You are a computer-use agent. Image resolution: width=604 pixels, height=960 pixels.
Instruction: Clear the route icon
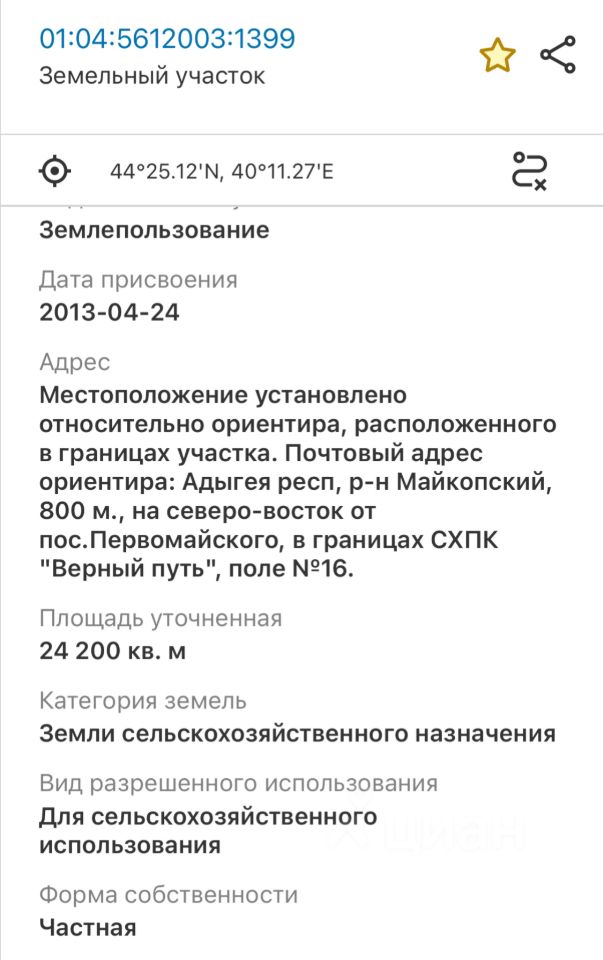click(x=529, y=171)
